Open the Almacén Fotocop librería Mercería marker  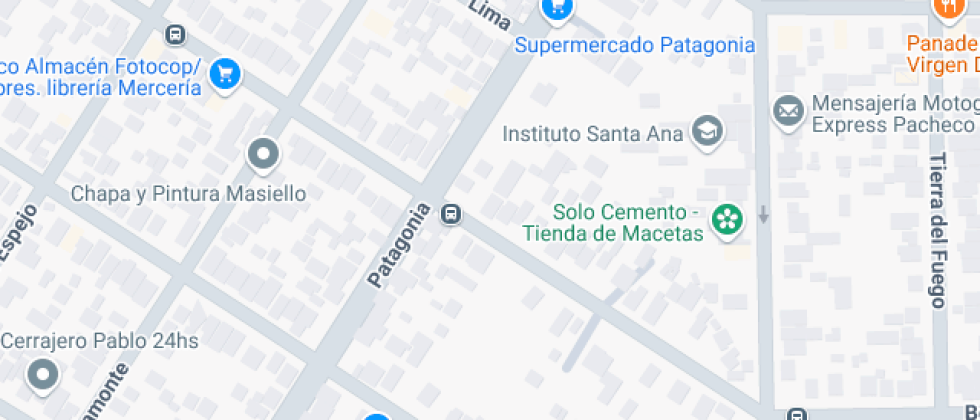226,74
